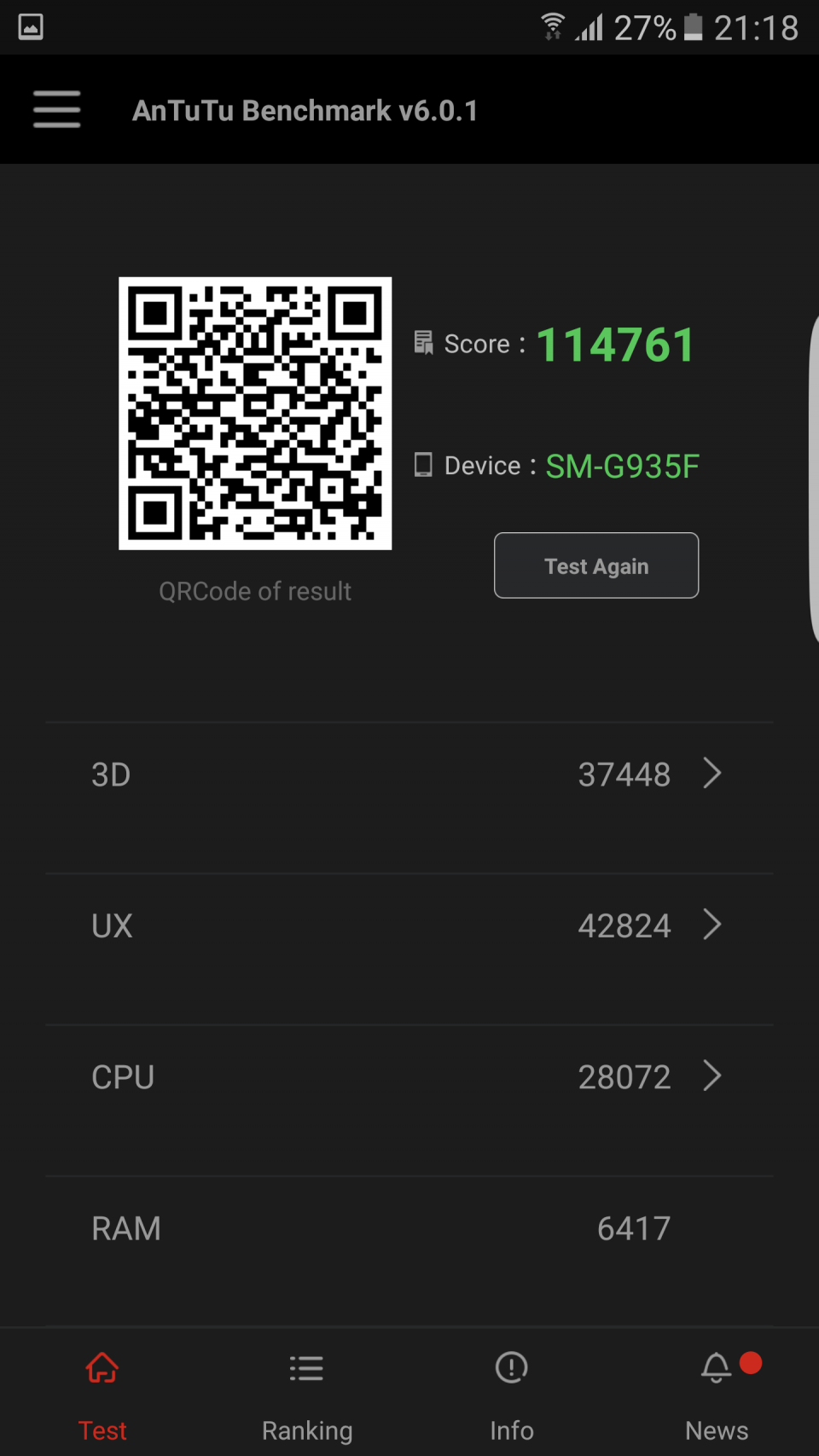Tap the Test Again button
Screen dimensions: 819x1456
[x=595, y=566]
